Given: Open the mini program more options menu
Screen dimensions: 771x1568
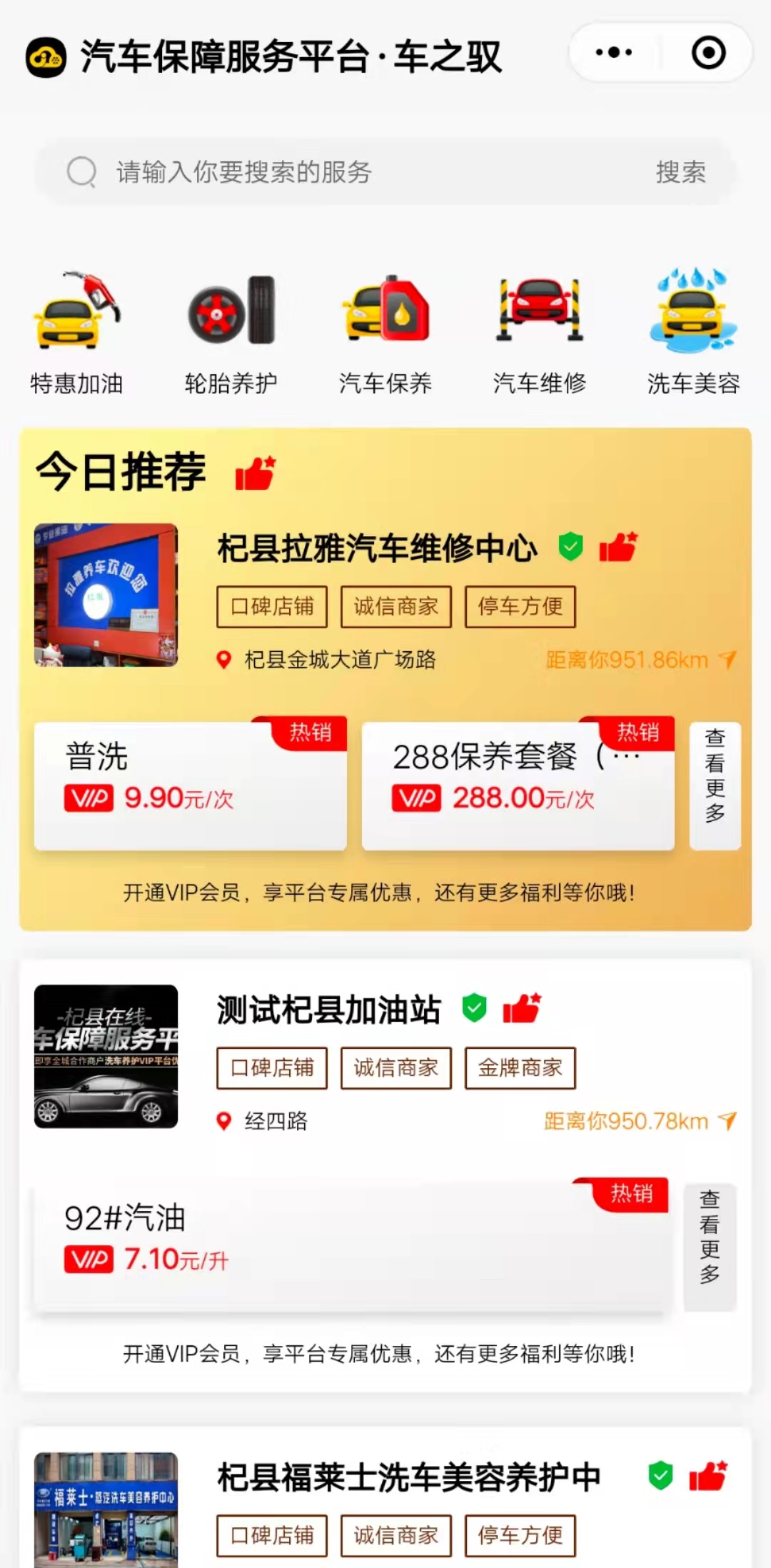Looking at the screenshot, I should [x=614, y=52].
